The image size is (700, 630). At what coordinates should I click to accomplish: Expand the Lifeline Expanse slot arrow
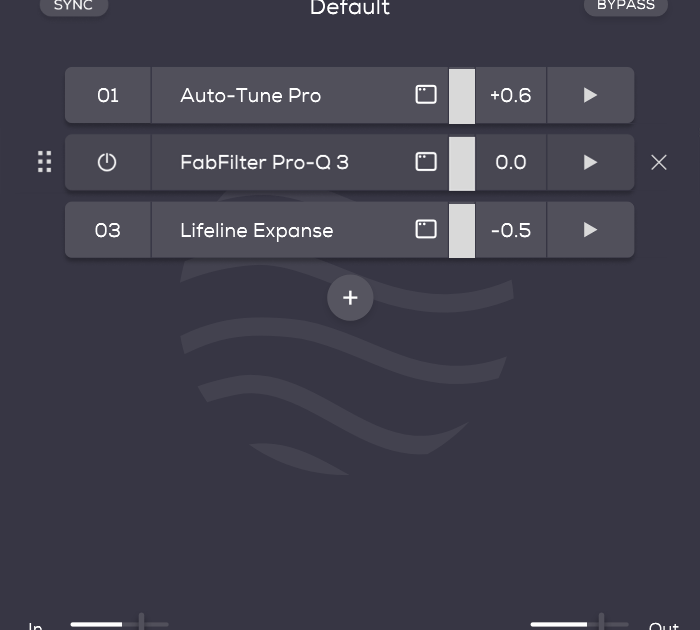[590, 230]
